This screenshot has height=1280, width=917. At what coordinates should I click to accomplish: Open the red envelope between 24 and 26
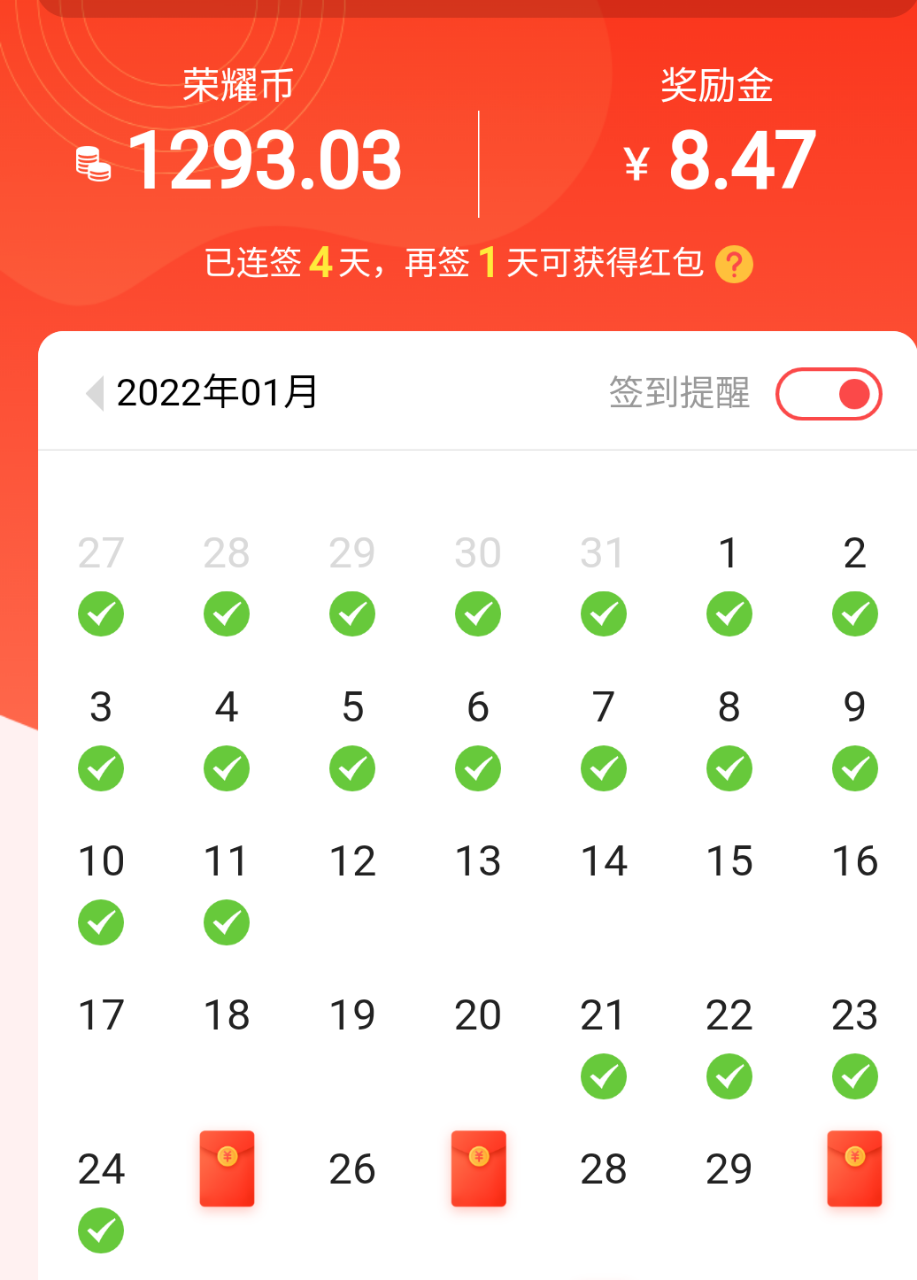[x=227, y=1168]
